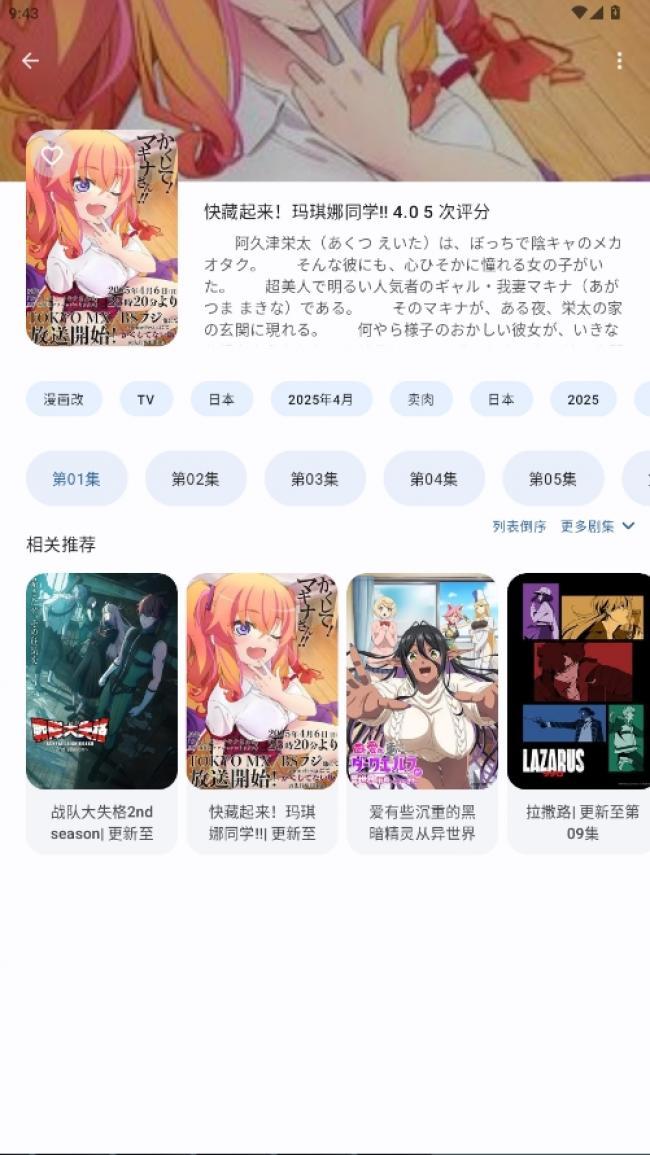650x1155 pixels.
Task: Open the recommended 战队大失格2nd season card
Action: (101, 712)
